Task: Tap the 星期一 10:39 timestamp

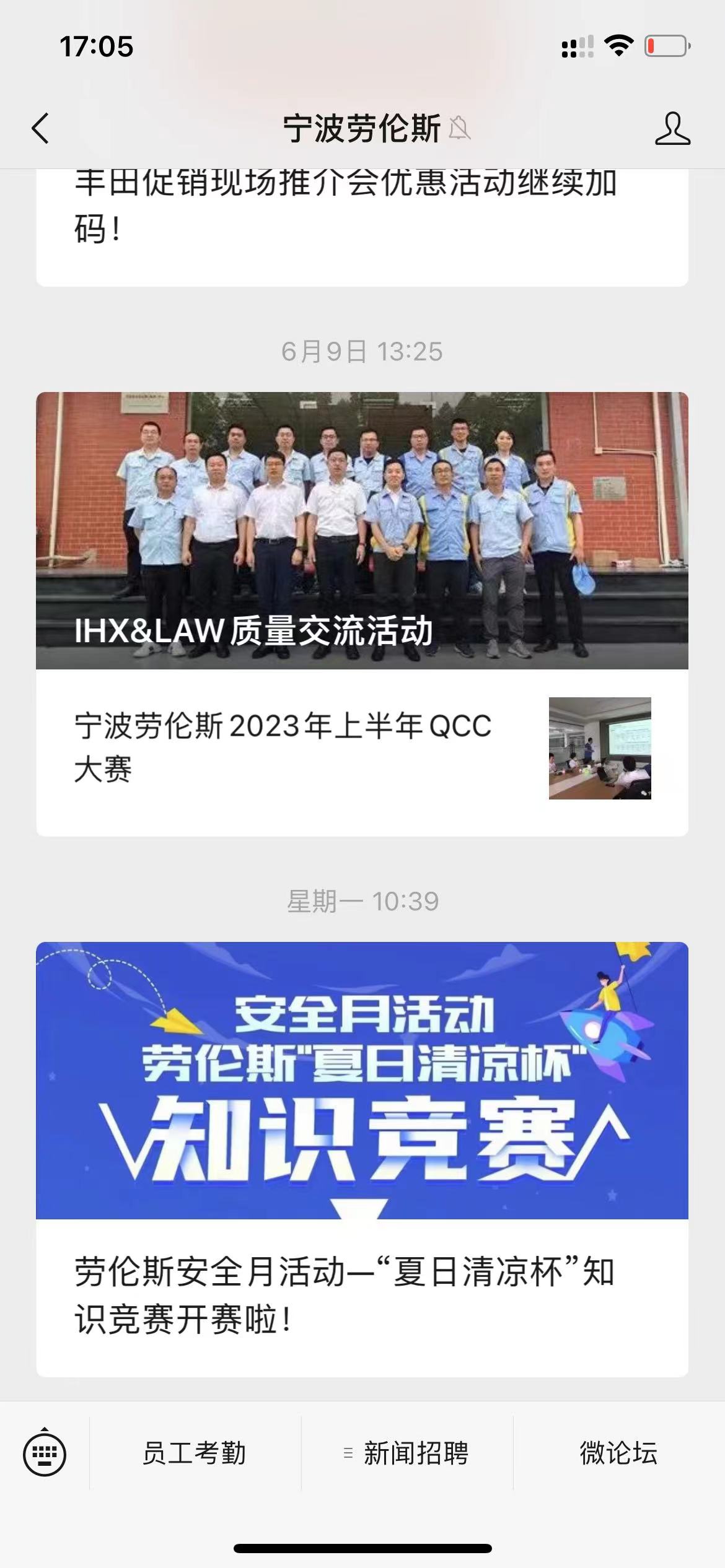Action: point(362,902)
